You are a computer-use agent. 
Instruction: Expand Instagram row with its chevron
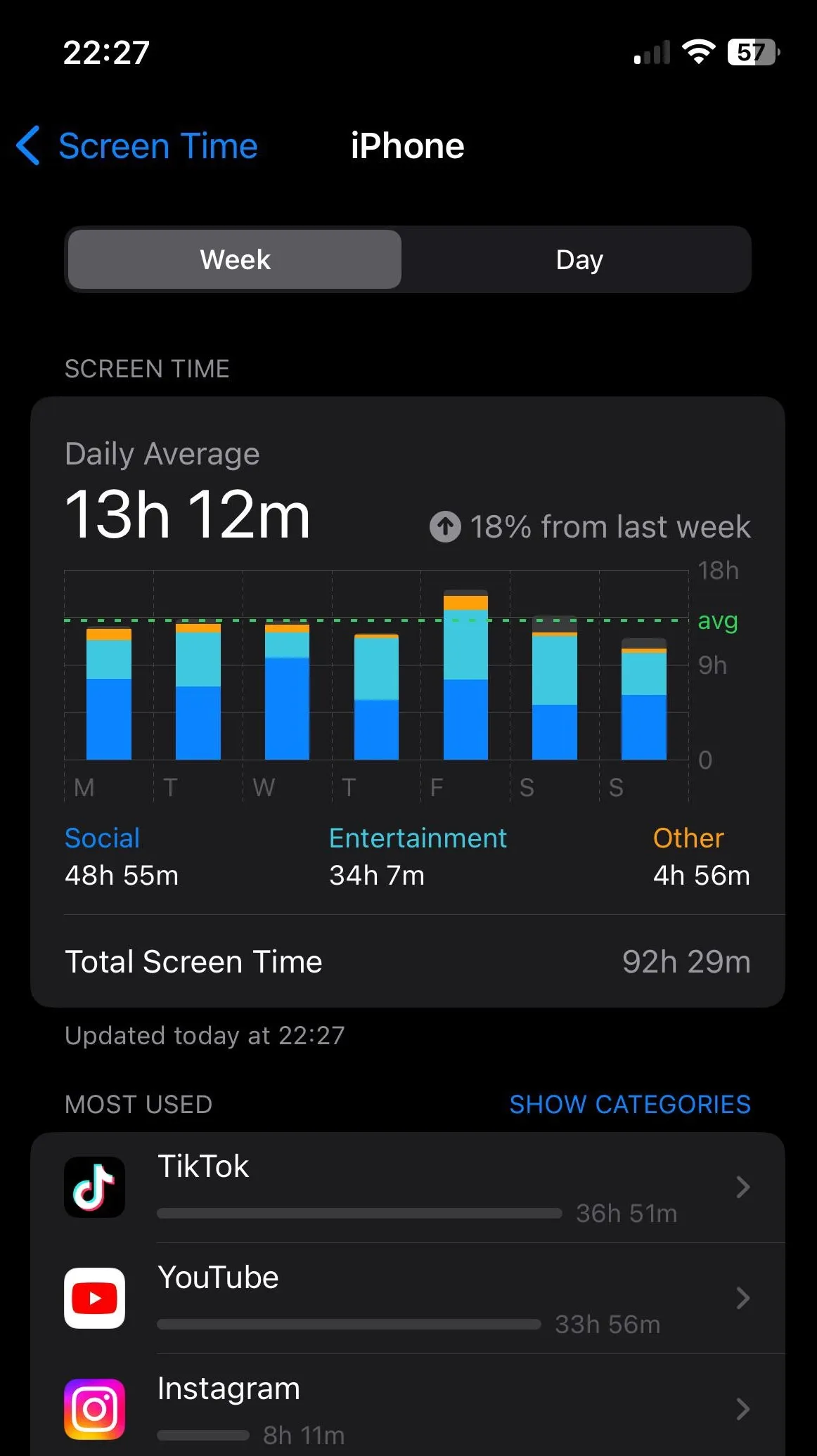[x=742, y=1409]
